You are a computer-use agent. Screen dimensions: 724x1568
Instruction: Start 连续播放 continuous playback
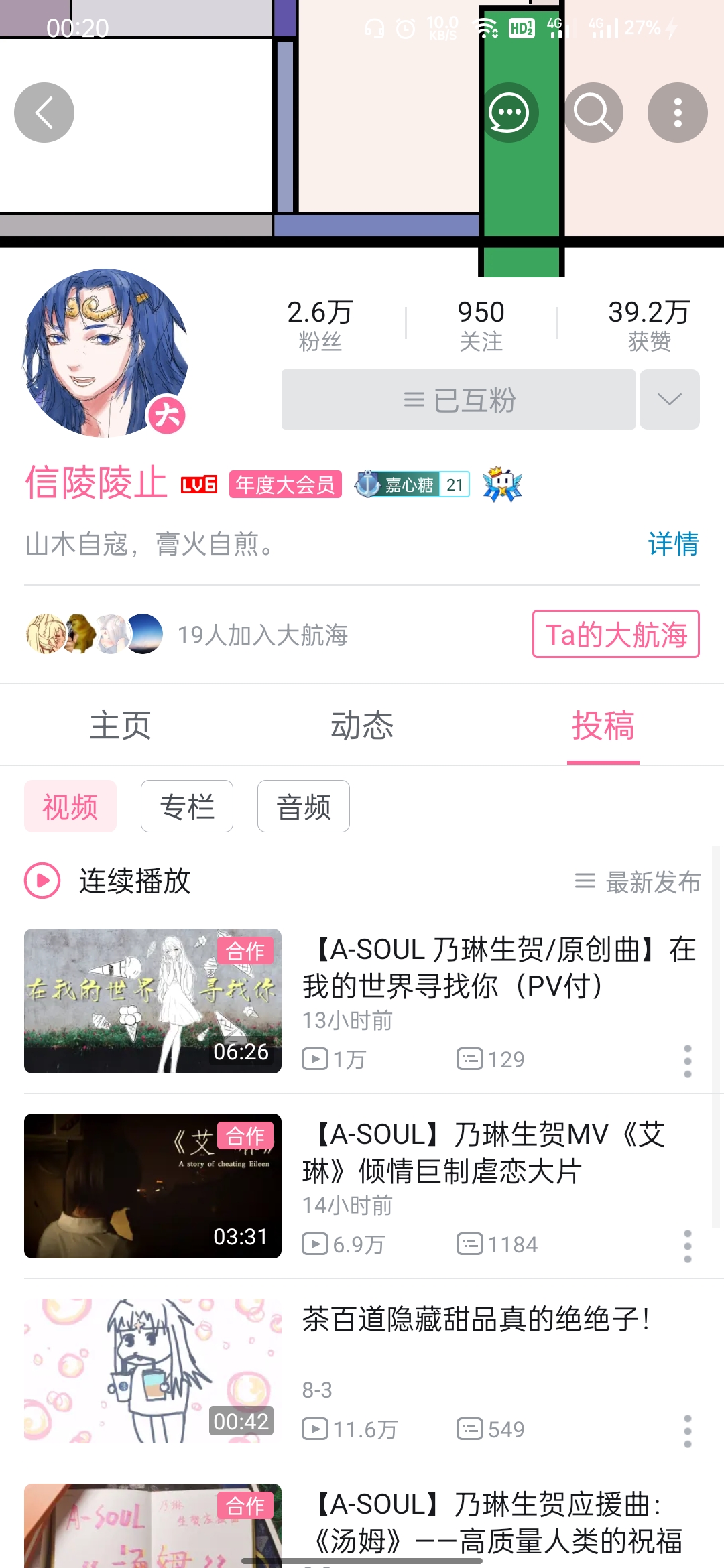point(109,880)
